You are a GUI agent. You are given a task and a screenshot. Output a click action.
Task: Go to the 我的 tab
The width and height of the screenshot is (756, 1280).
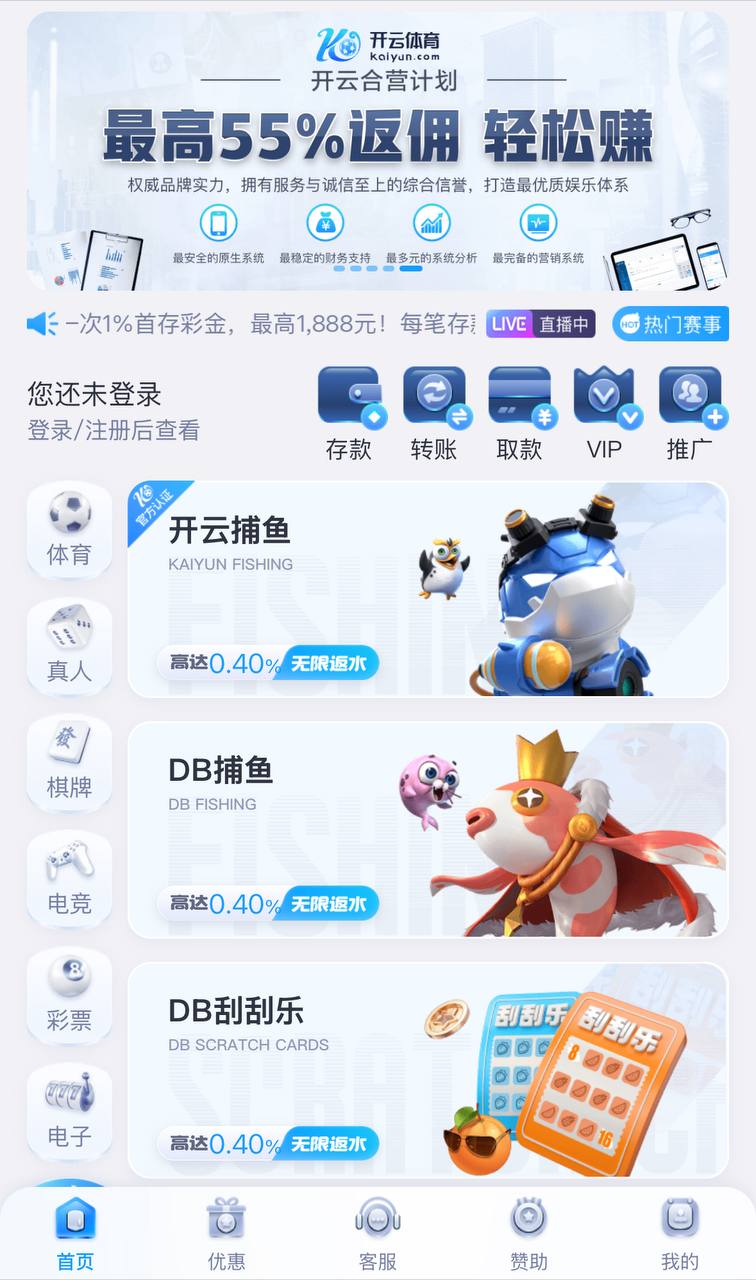[680, 1235]
